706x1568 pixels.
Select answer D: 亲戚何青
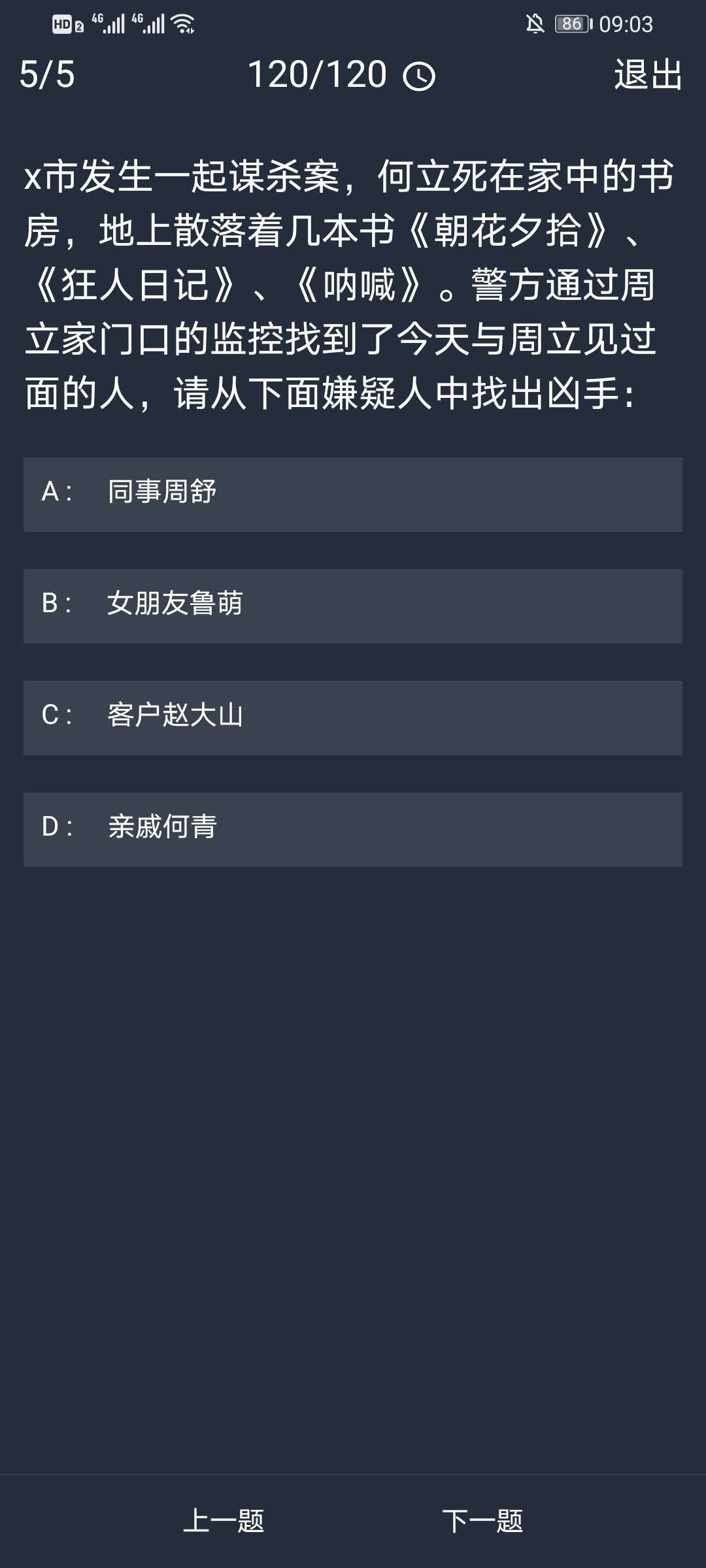(353, 829)
